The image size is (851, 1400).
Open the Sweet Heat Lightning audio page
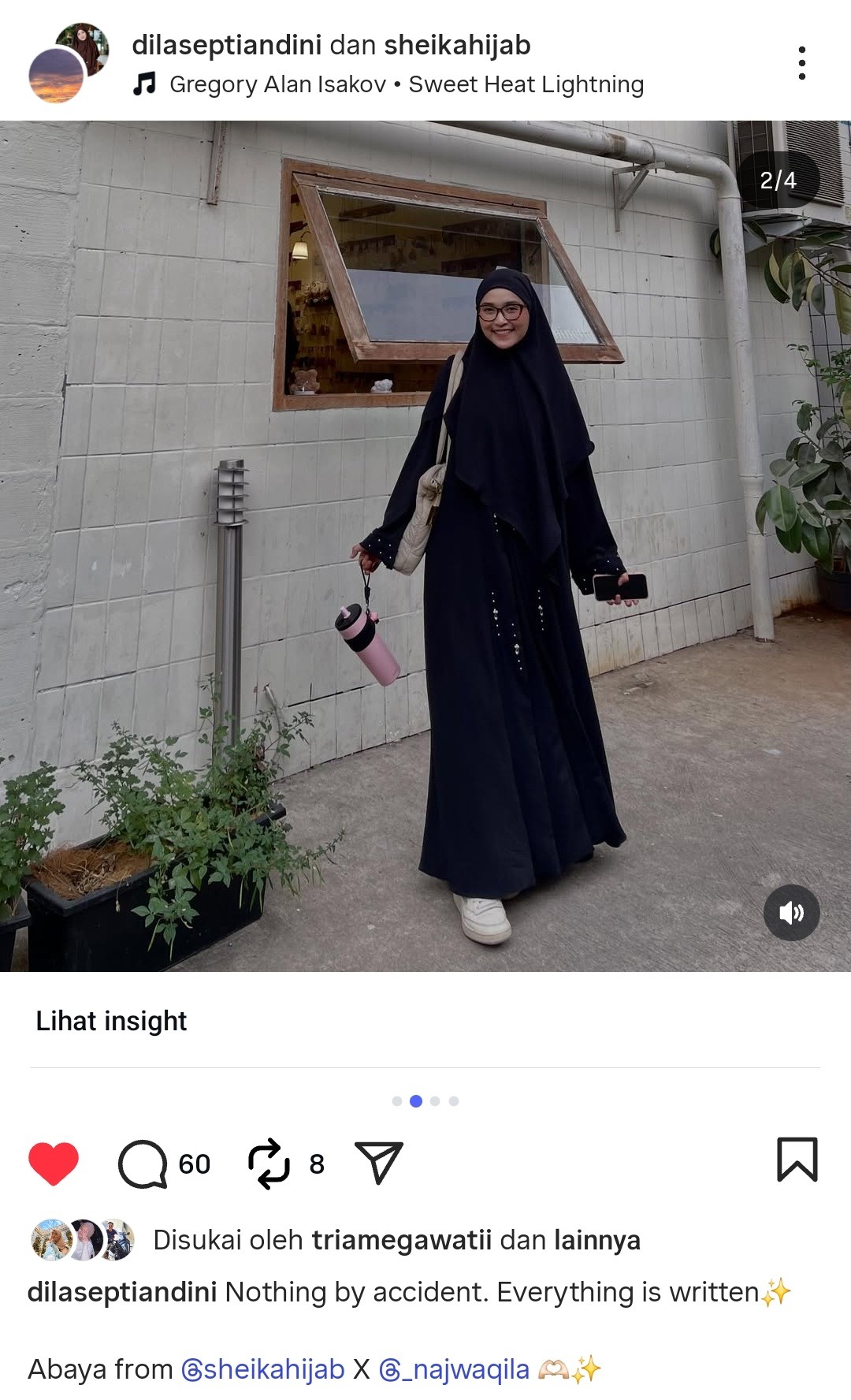coord(406,84)
